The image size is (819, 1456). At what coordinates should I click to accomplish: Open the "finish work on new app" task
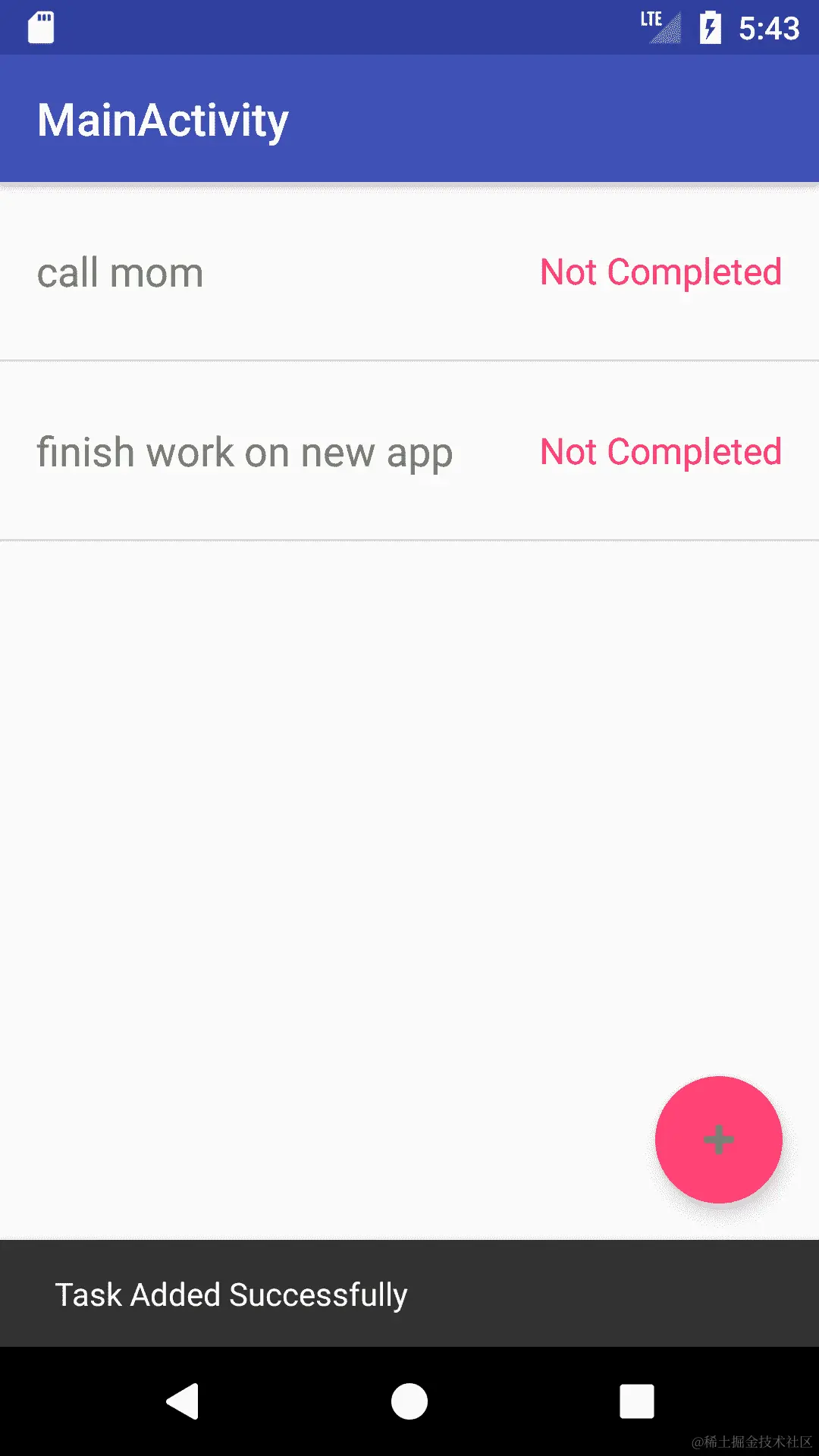click(x=244, y=453)
